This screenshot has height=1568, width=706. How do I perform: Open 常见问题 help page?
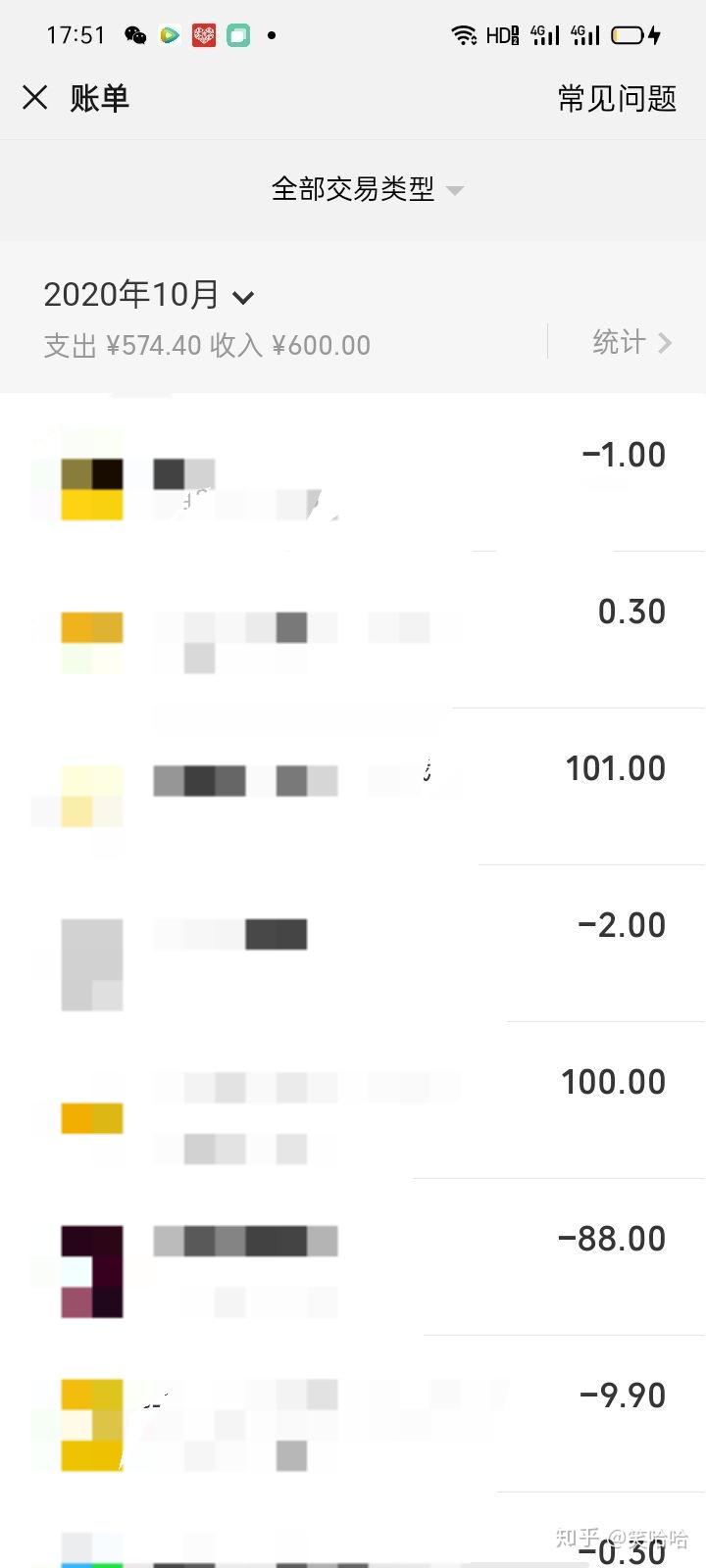617,98
